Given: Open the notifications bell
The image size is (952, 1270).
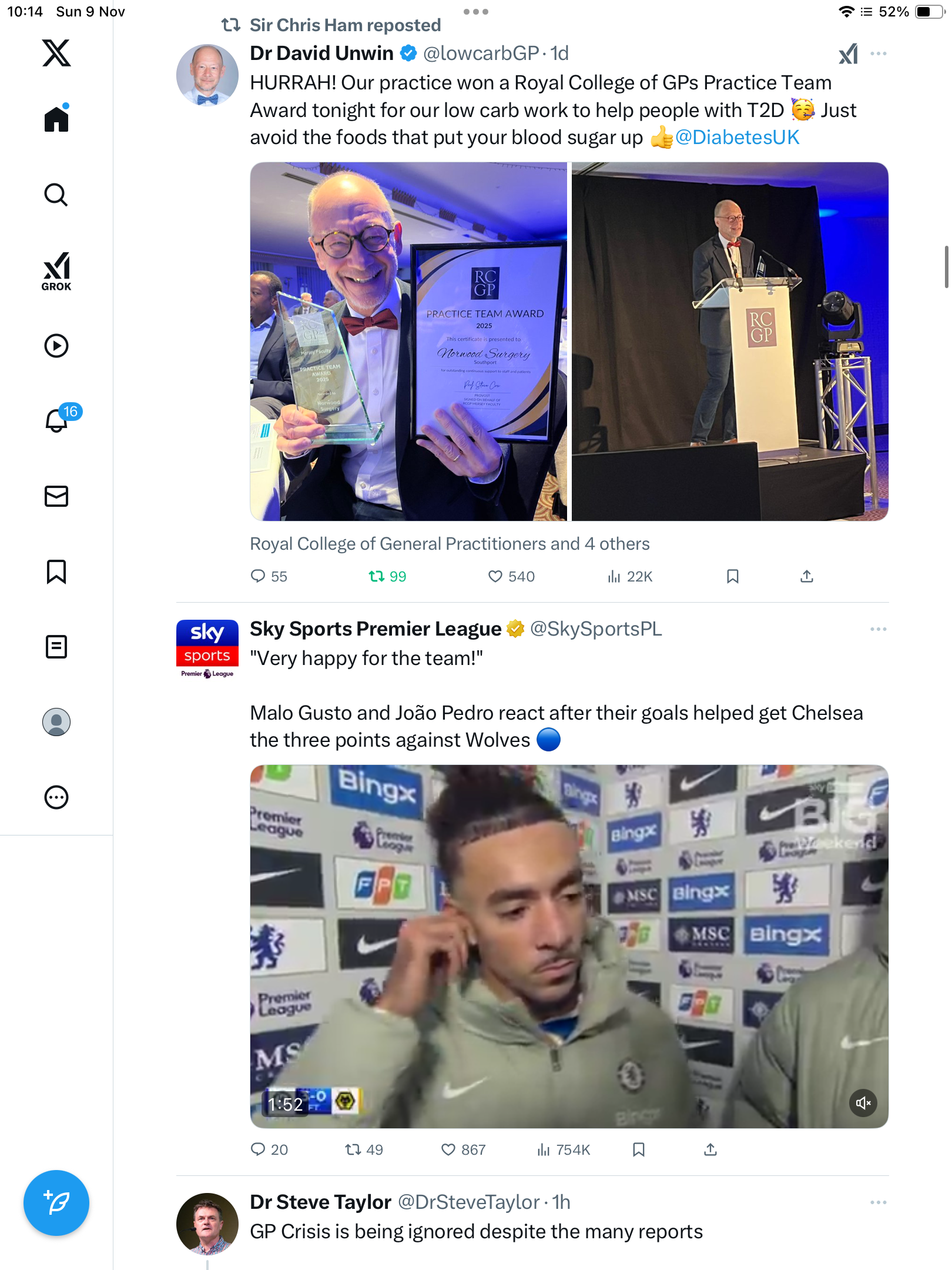Looking at the screenshot, I should tap(56, 420).
